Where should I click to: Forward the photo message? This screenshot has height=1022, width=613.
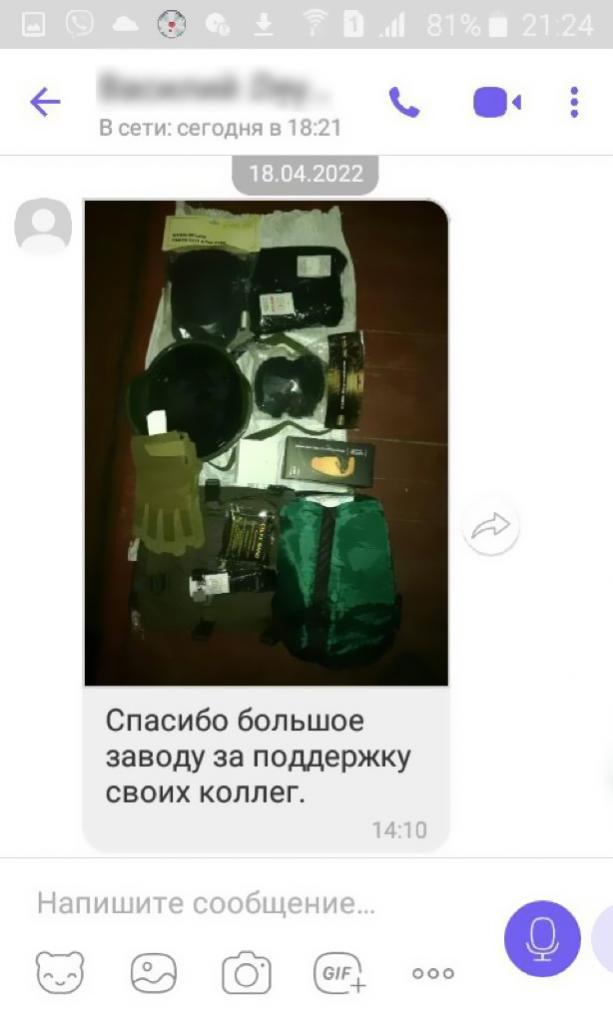point(490,527)
